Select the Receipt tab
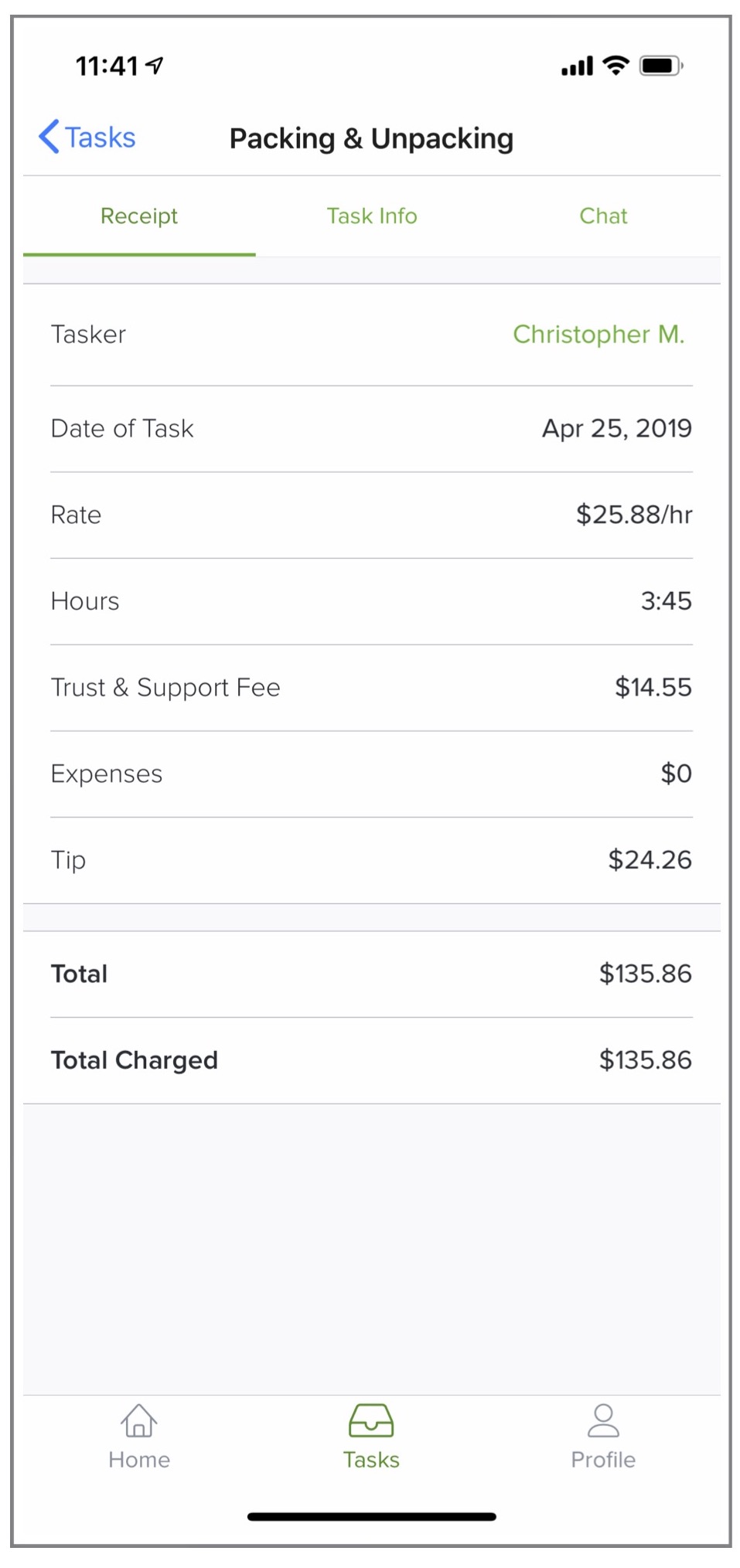The image size is (740, 1568). coord(139,216)
